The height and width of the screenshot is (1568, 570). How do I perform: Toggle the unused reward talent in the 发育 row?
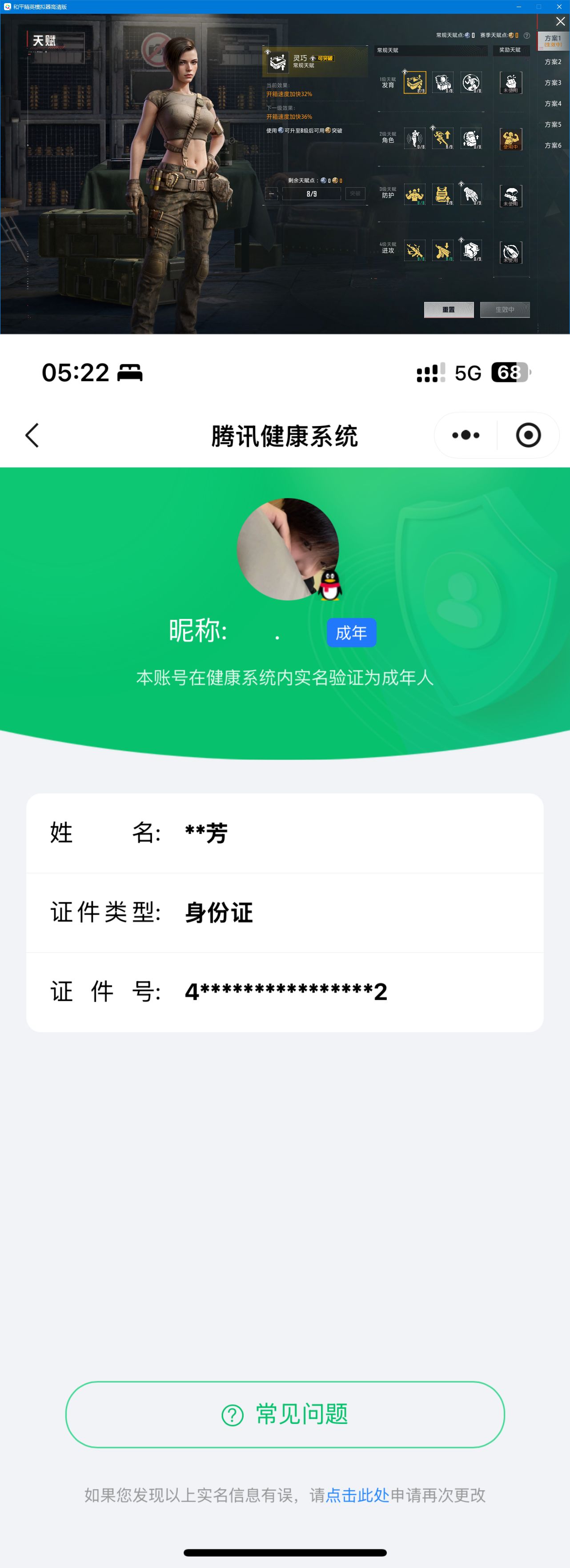click(x=511, y=83)
